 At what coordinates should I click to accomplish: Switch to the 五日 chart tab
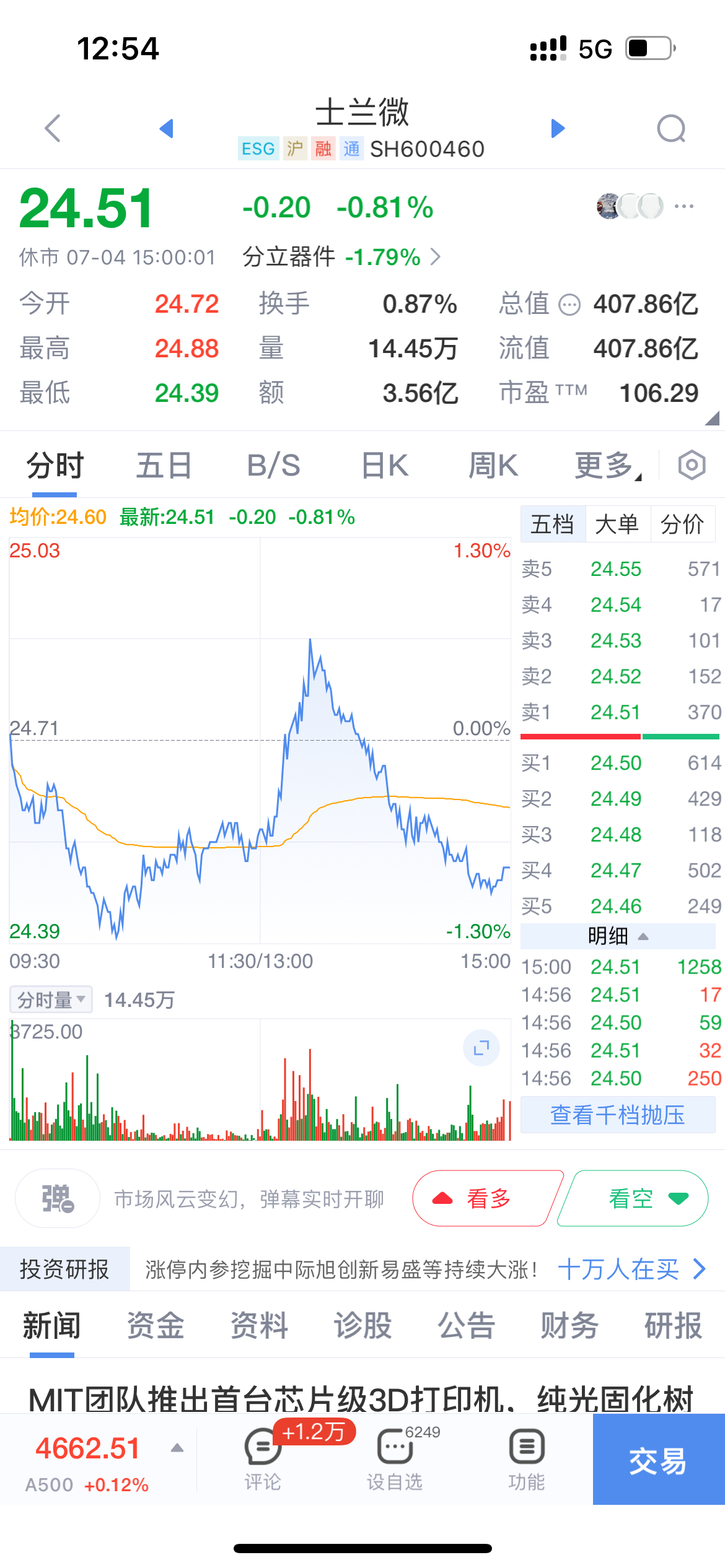coord(164,466)
